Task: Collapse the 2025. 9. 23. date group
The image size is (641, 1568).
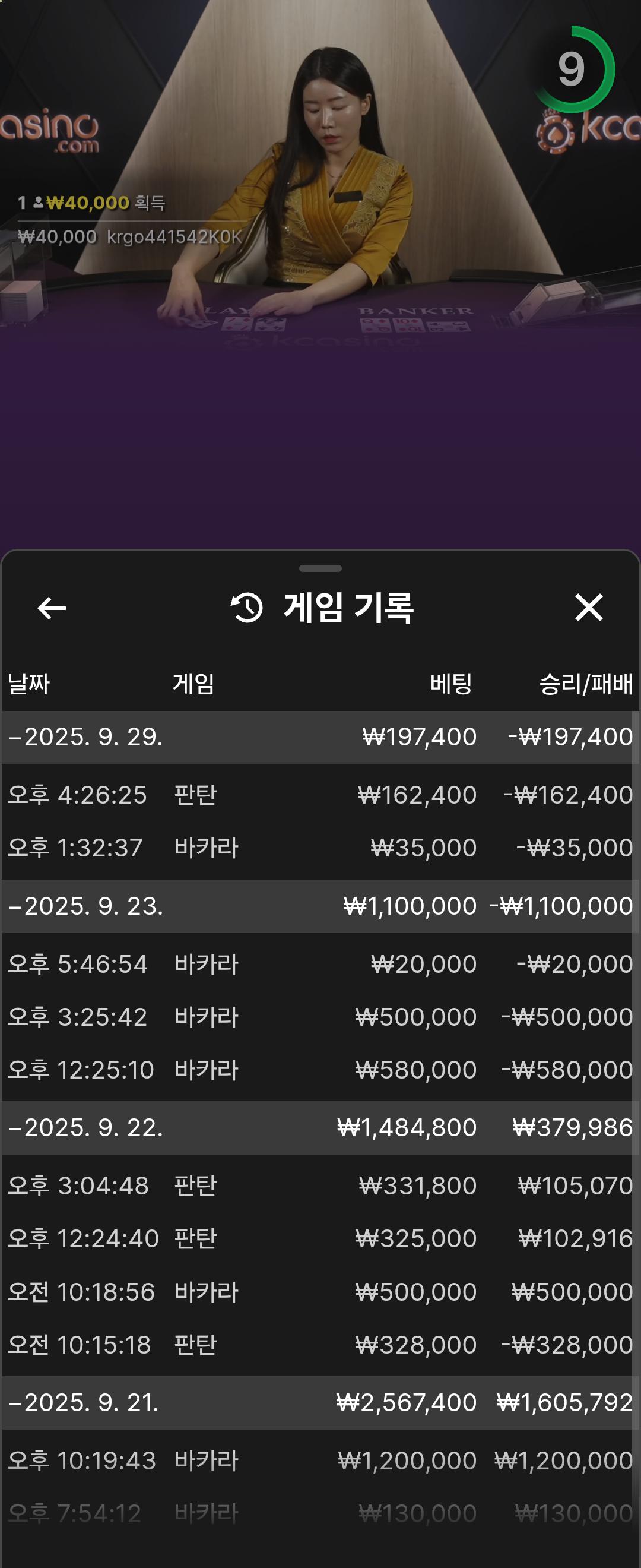Action: pyautogui.click(x=85, y=906)
